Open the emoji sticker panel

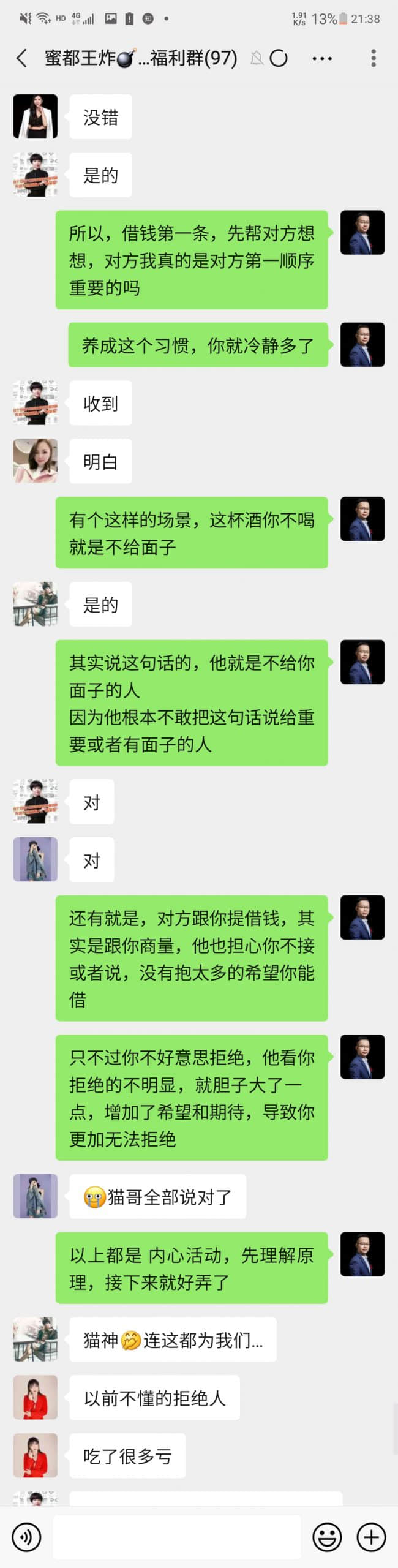pos(327,1537)
